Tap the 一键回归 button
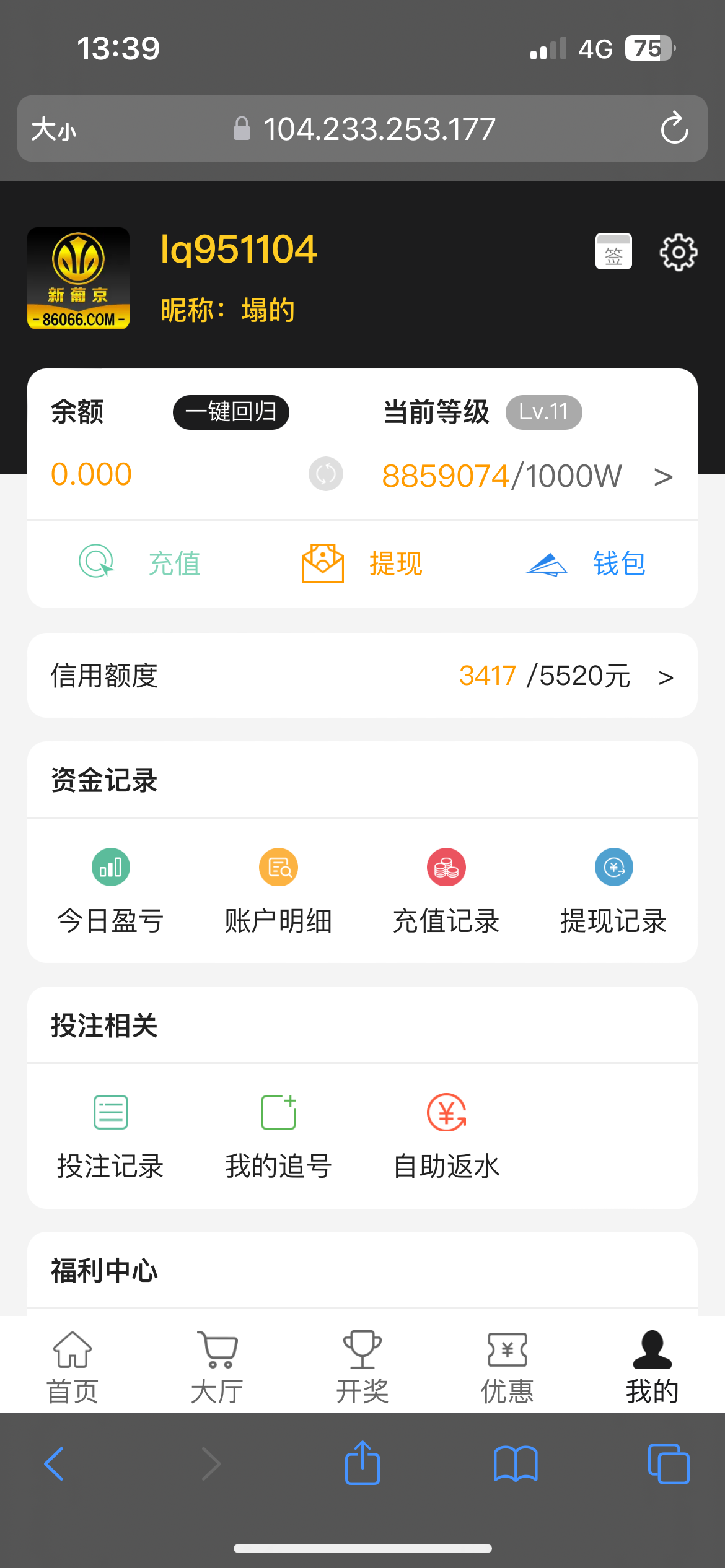Screen dimensions: 725x1568 click(x=231, y=412)
